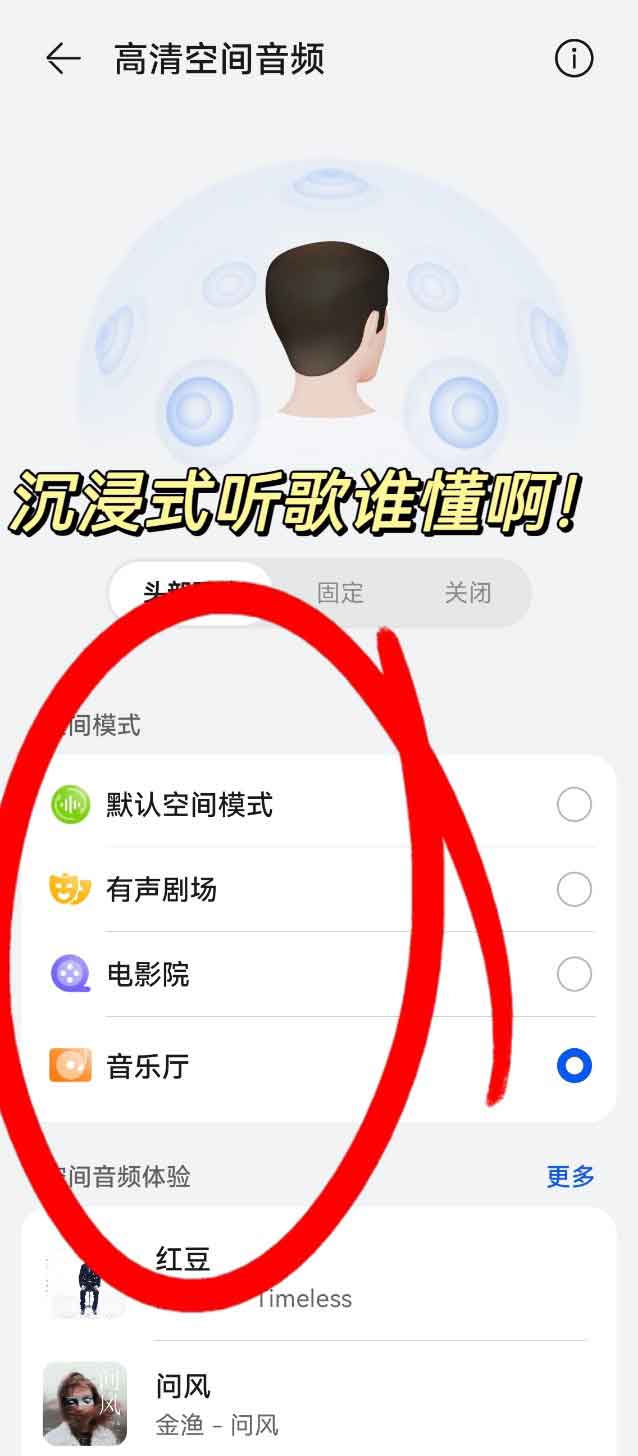Go back from 高清空间音频 page
The image size is (638, 1456).
point(62,59)
